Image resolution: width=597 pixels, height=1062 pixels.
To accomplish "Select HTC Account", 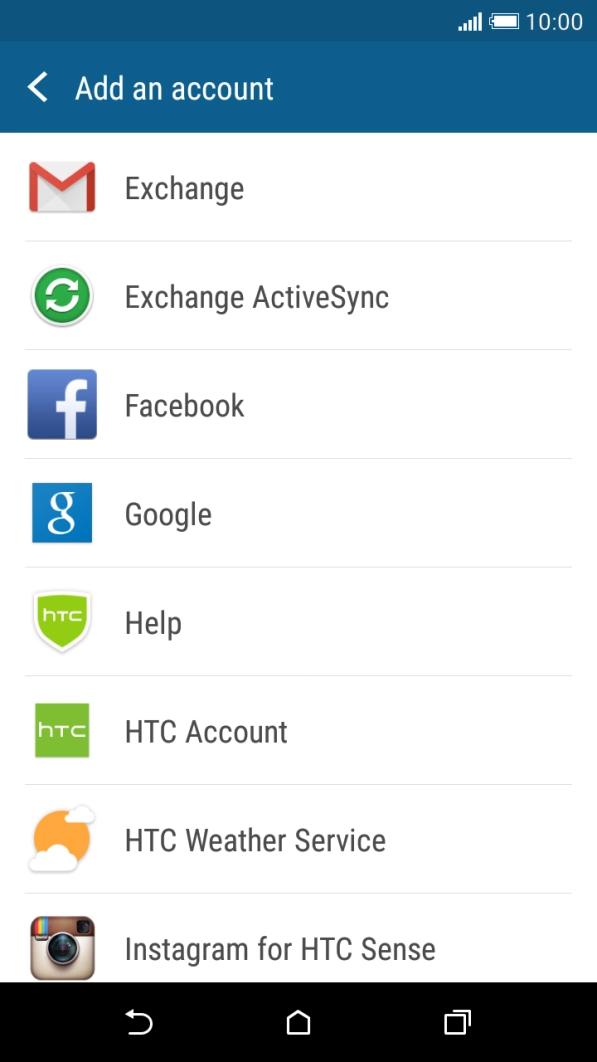I will (298, 731).
